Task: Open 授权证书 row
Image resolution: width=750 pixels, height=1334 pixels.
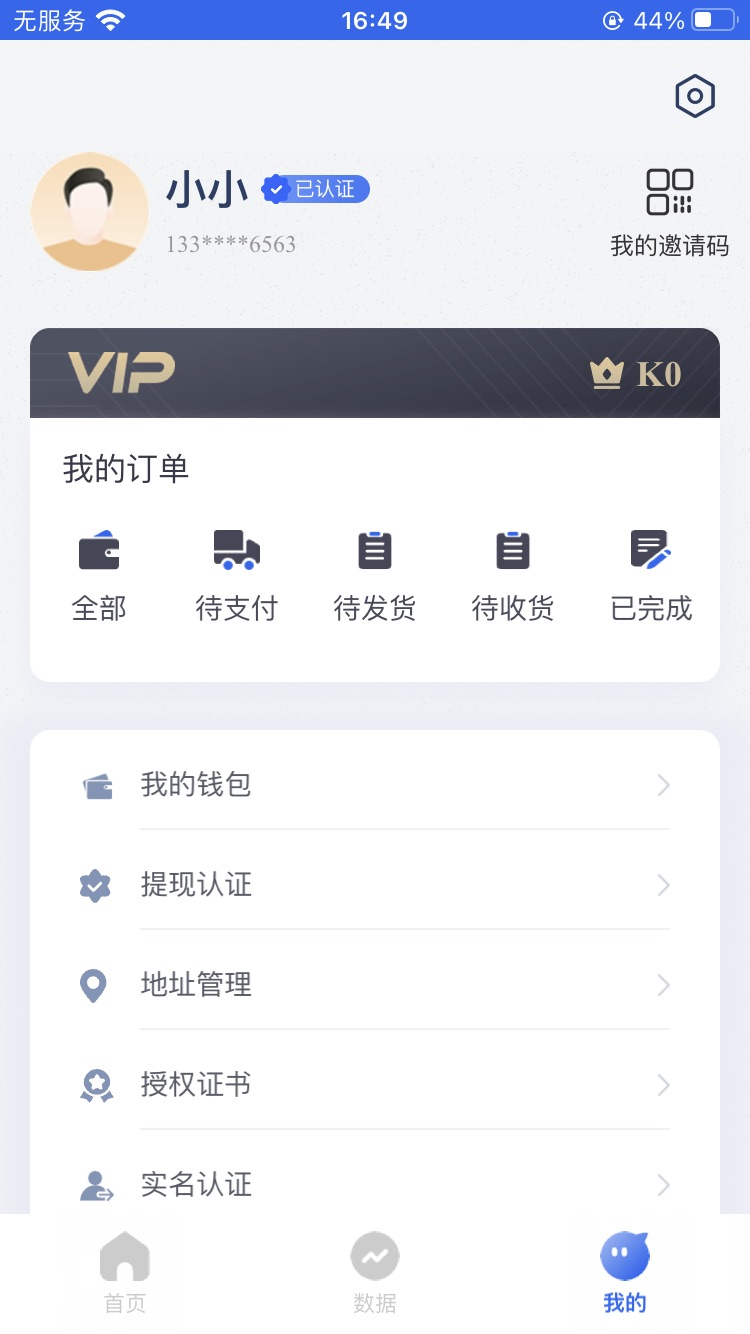Action: click(x=375, y=1085)
